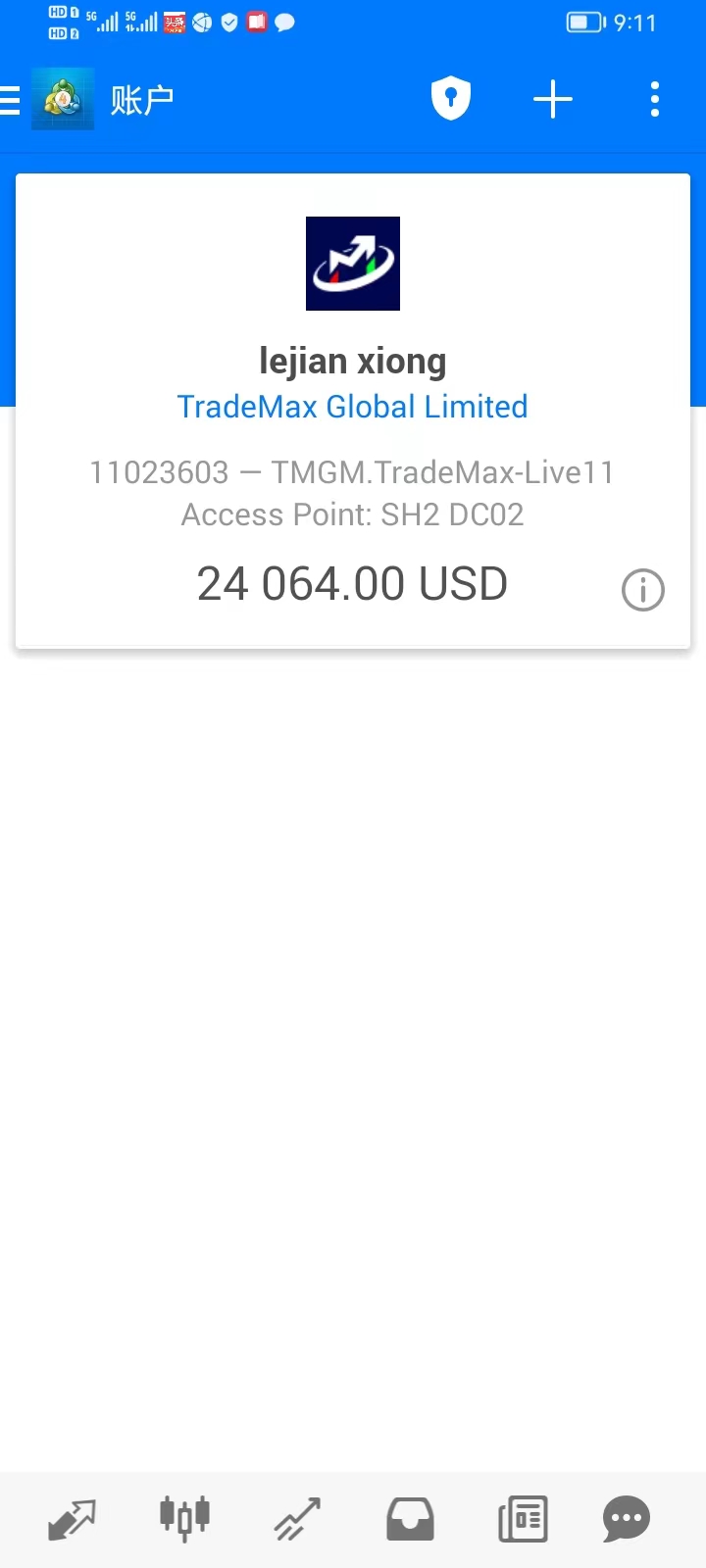Viewport: 706px width, 1568px height.
Task: Open the History inbox tray tab
Action: coord(410,1519)
